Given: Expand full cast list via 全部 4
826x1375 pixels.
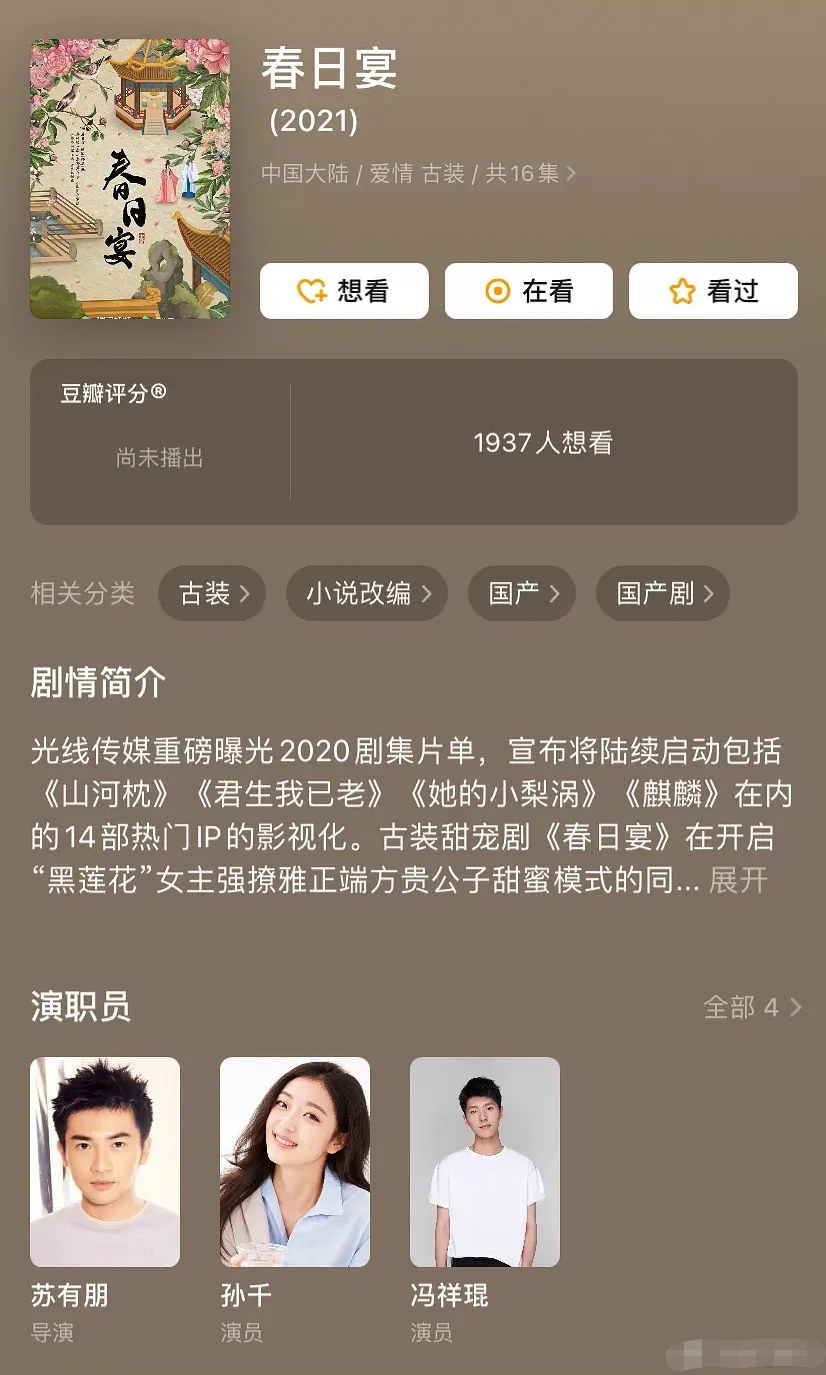Looking at the screenshot, I should pyautogui.click(x=750, y=1009).
